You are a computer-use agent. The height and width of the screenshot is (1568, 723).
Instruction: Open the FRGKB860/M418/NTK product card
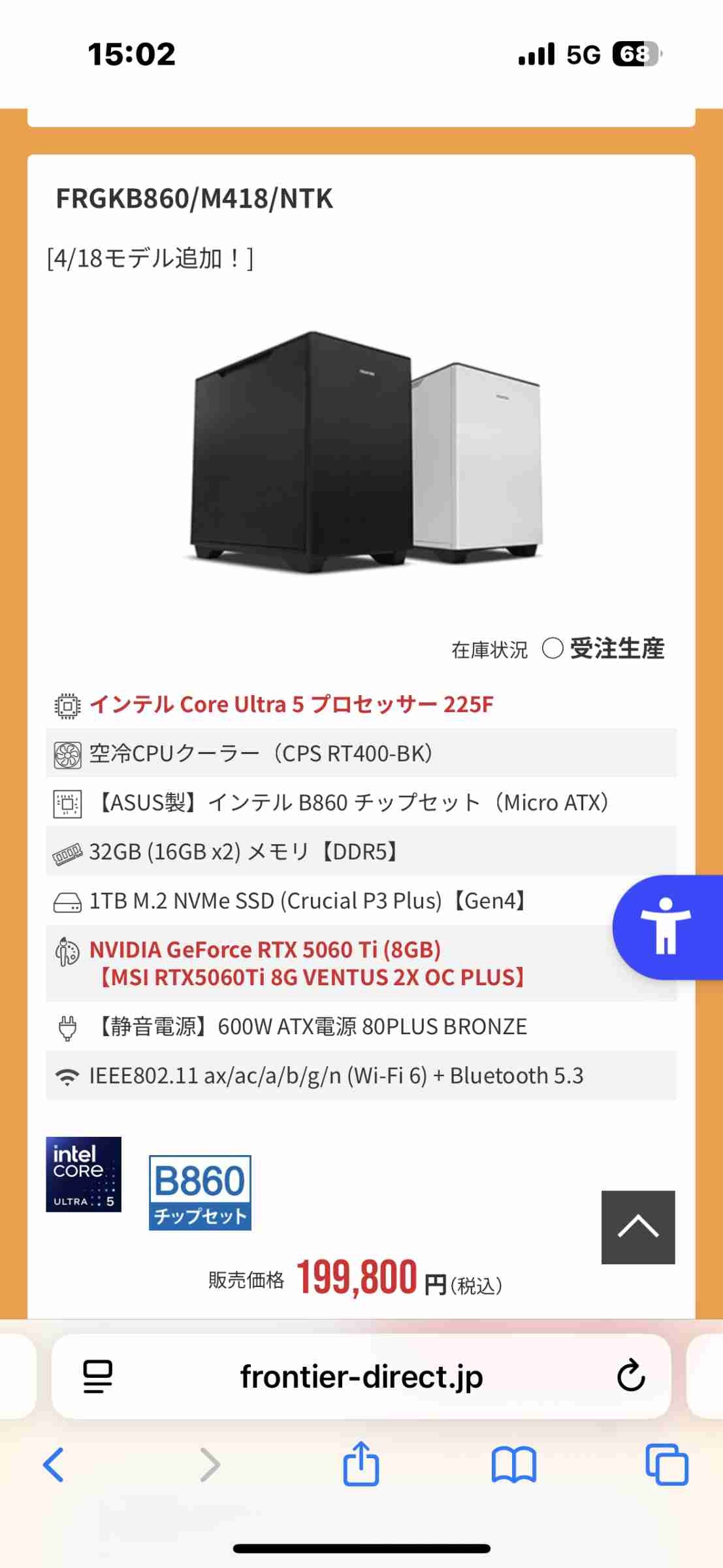(195, 199)
